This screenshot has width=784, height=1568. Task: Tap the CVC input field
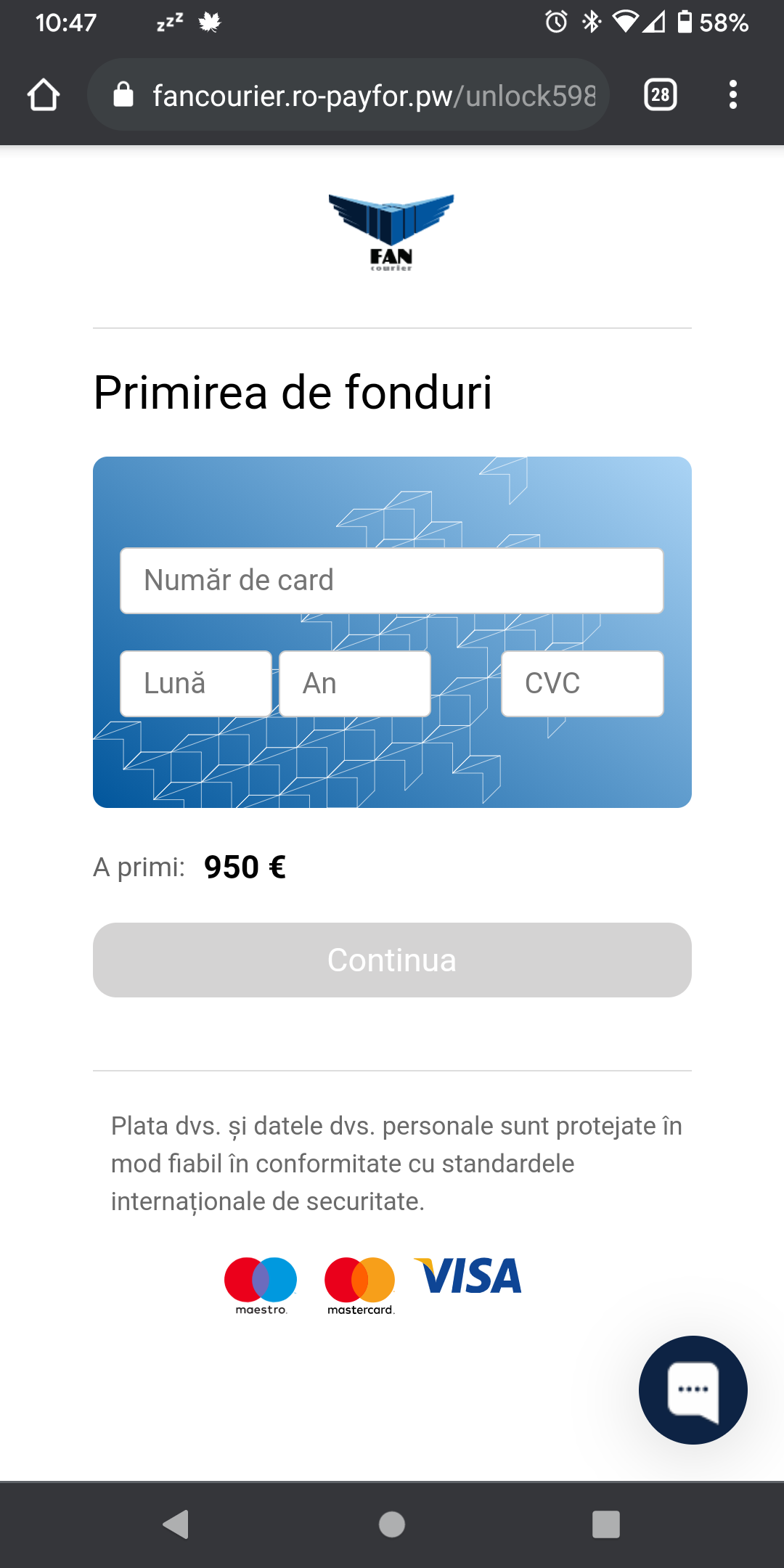click(581, 683)
